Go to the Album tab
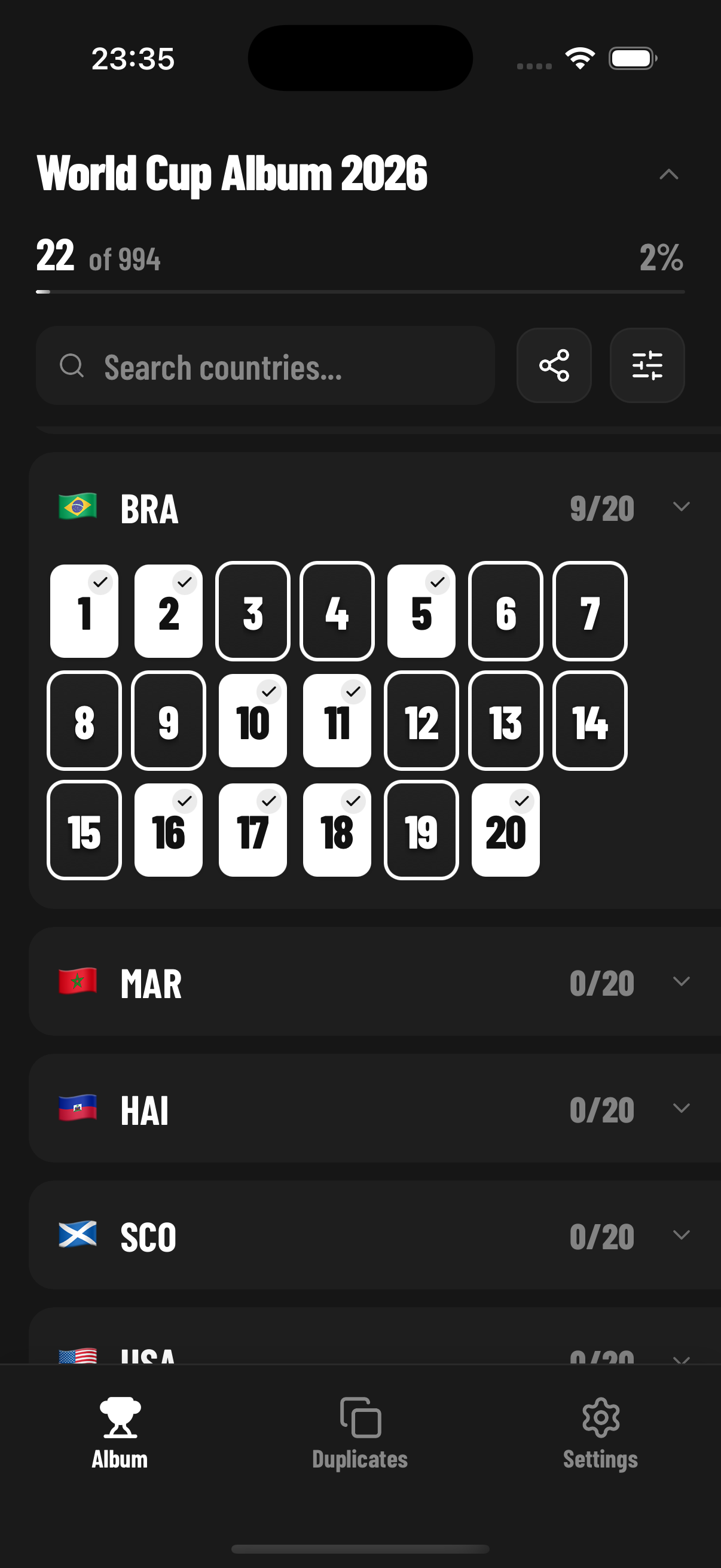 (x=120, y=1433)
